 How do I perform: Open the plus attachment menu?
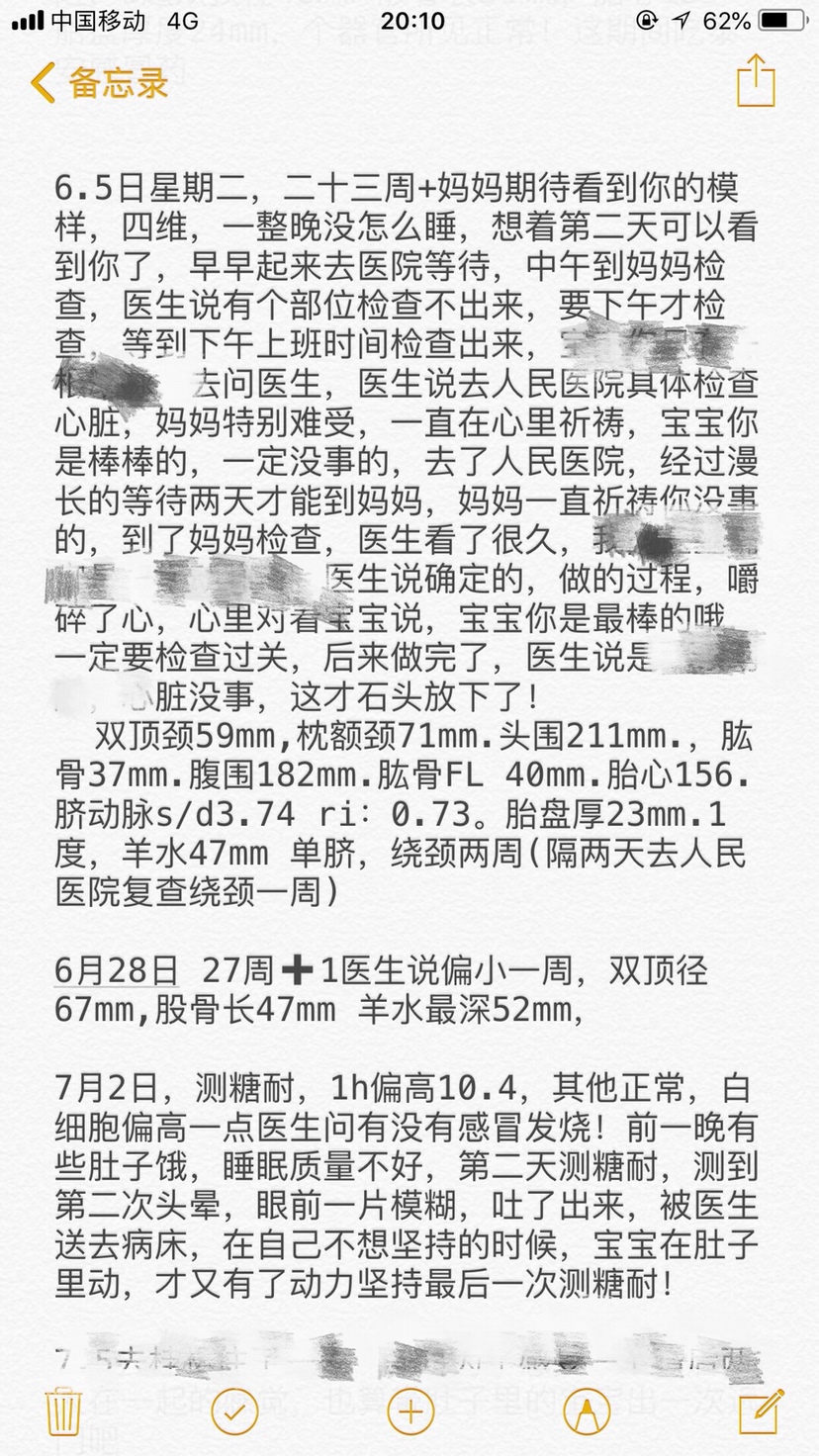(x=409, y=1411)
